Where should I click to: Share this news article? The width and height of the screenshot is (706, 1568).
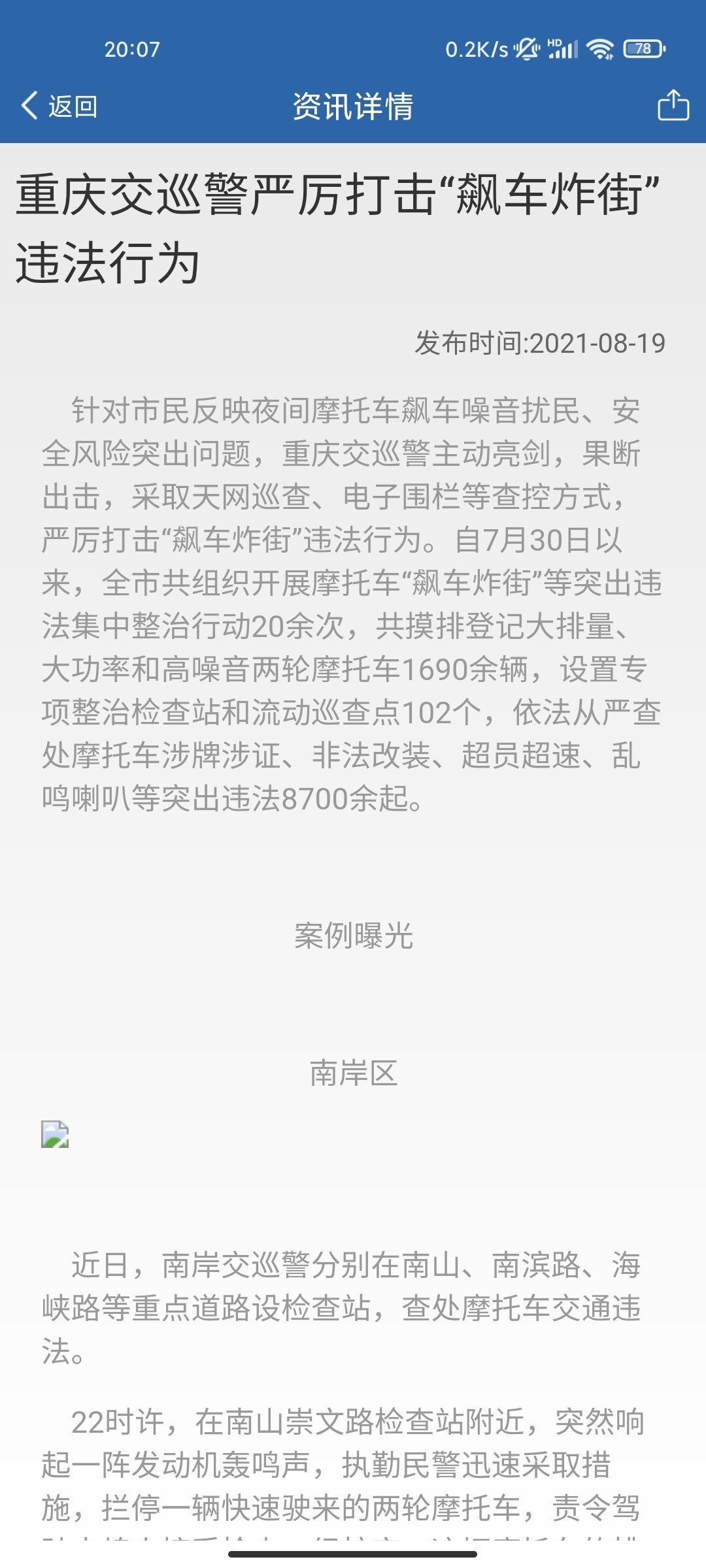tap(673, 105)
